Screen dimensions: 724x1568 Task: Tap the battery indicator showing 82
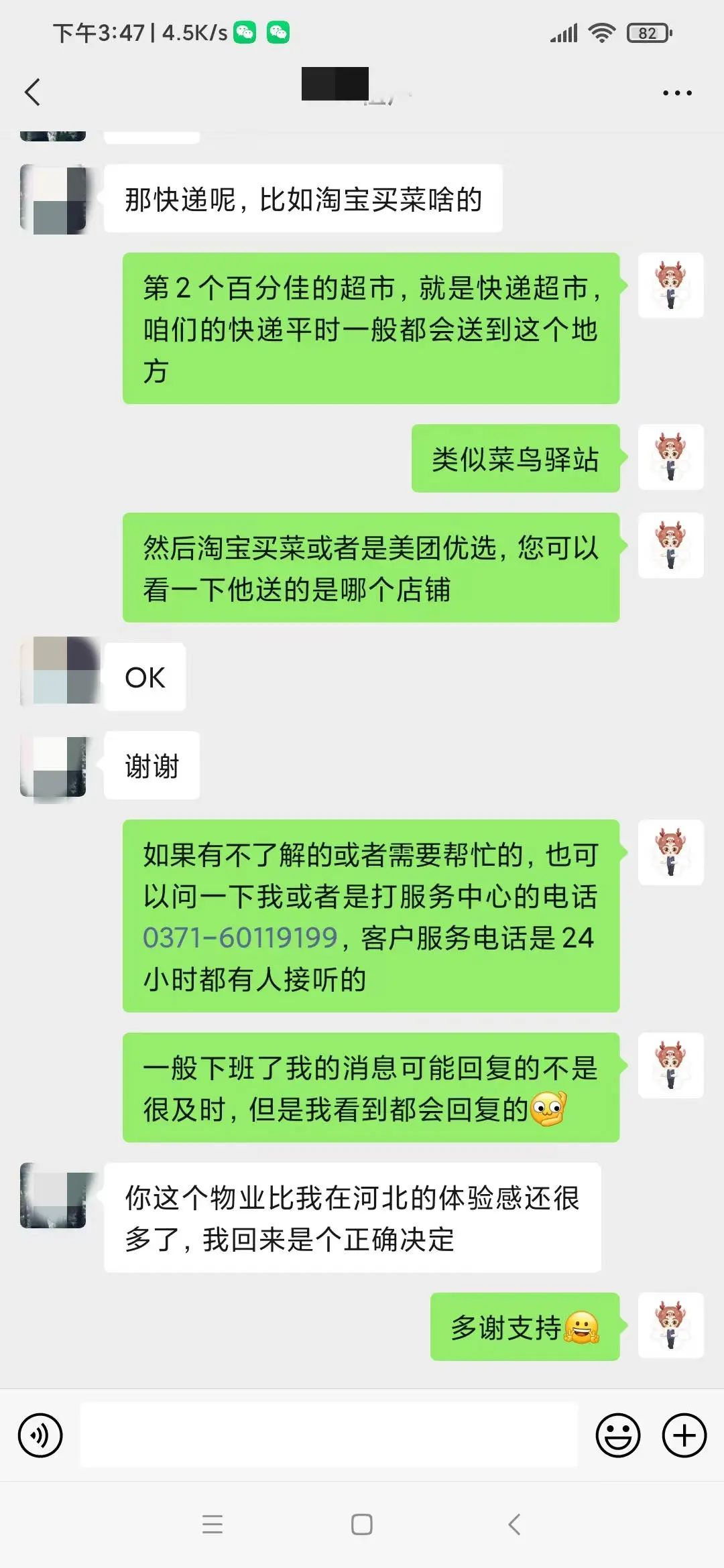646,33
